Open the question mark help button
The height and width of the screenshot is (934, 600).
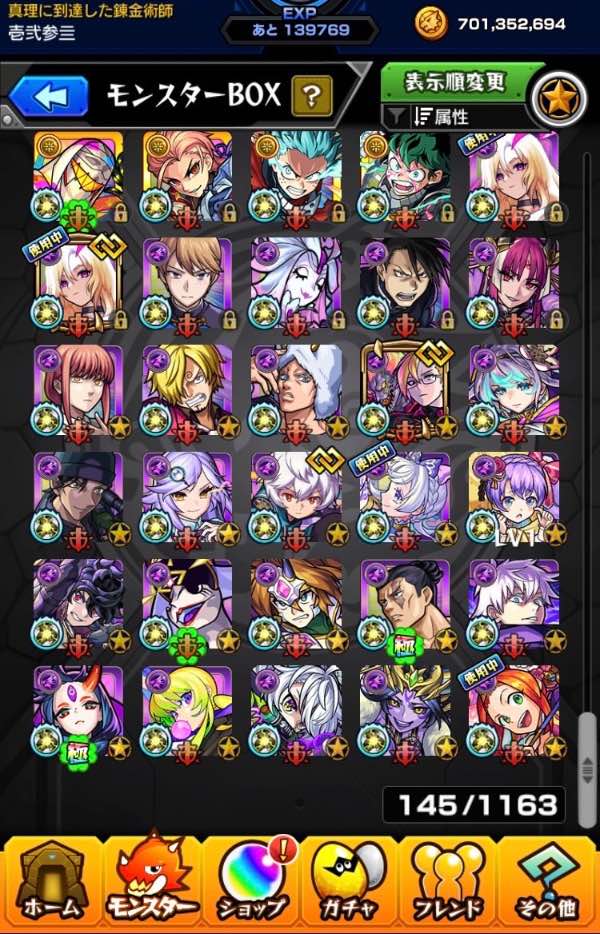311,97
